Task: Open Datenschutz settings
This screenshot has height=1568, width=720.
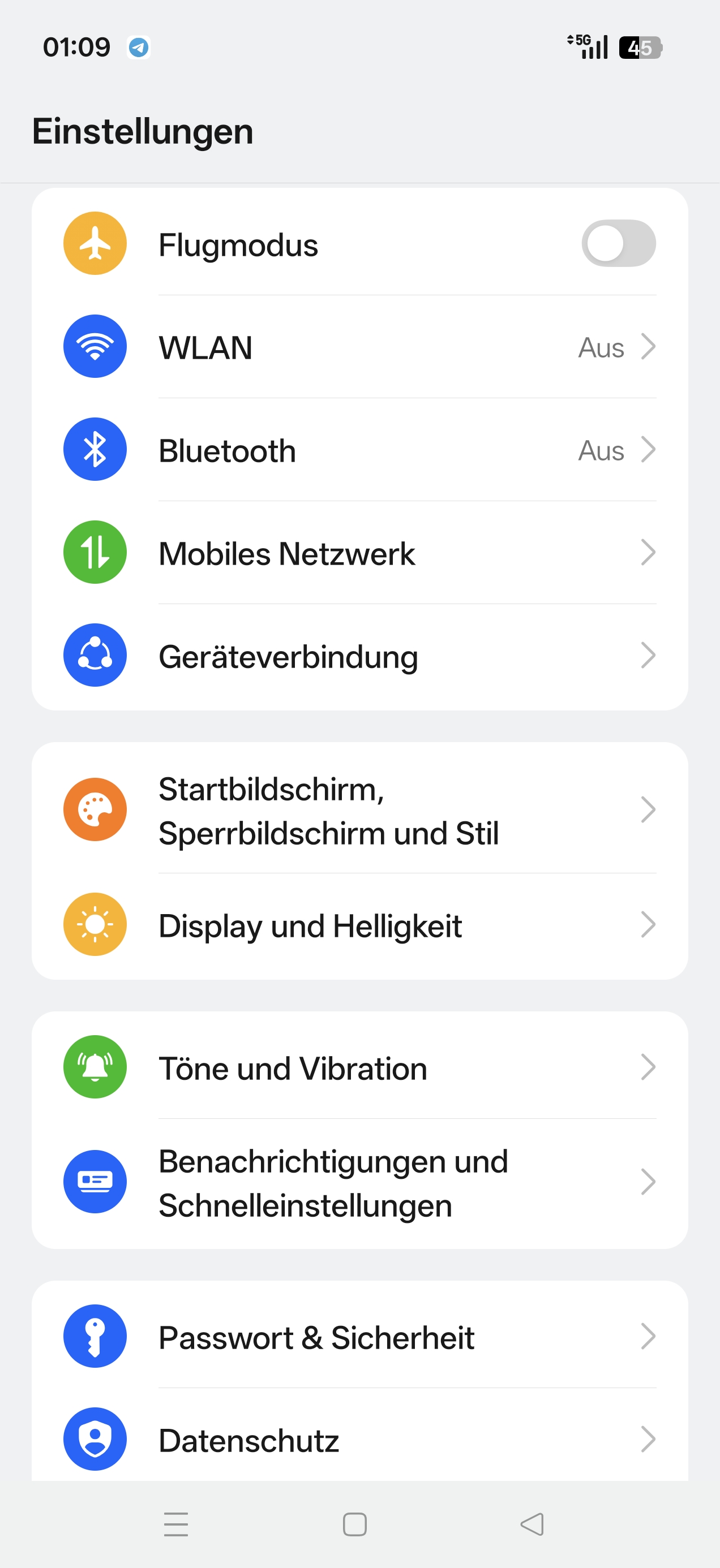Action: pos(359,1440)
